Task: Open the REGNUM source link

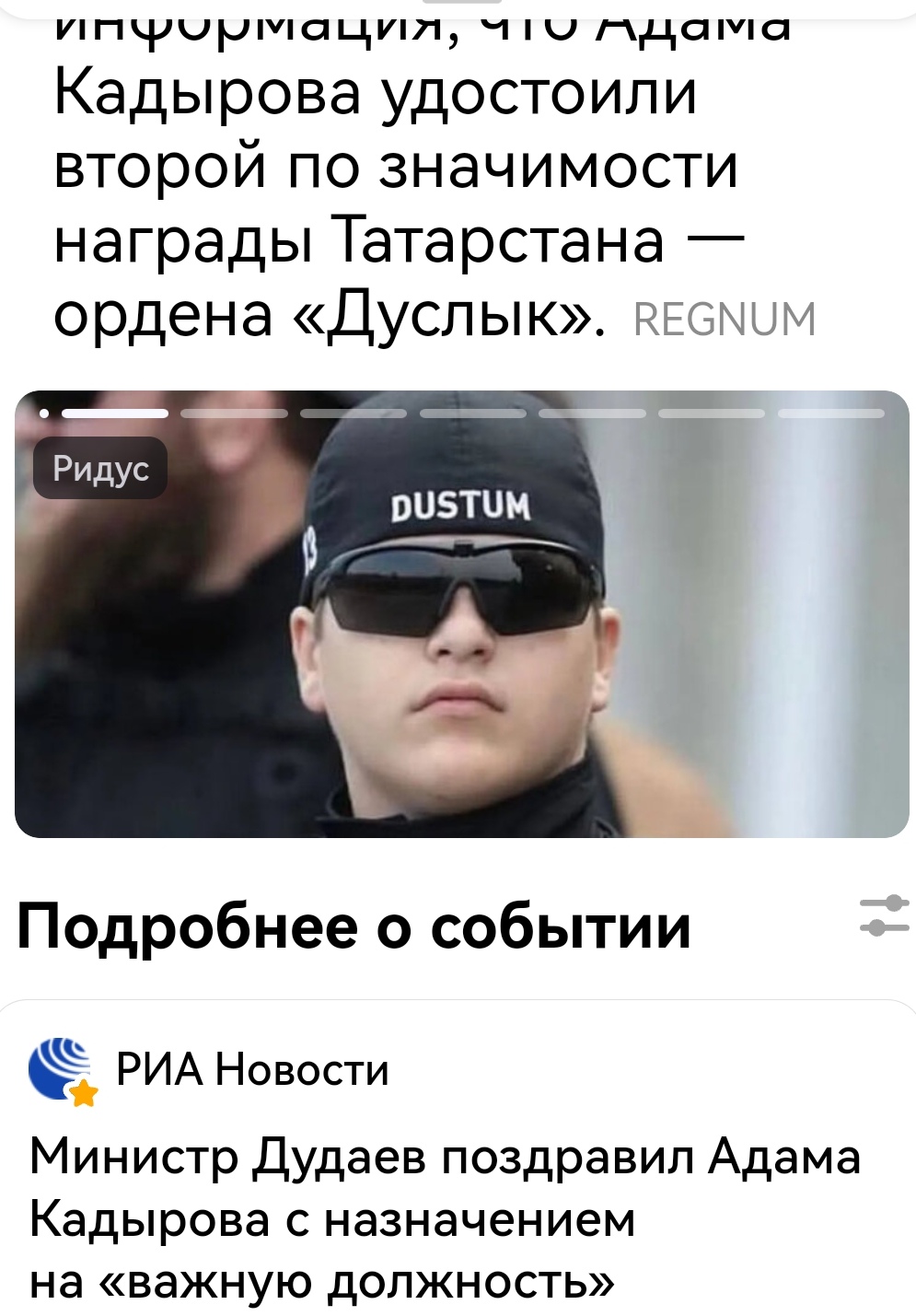Action: (x=725, y=320)
